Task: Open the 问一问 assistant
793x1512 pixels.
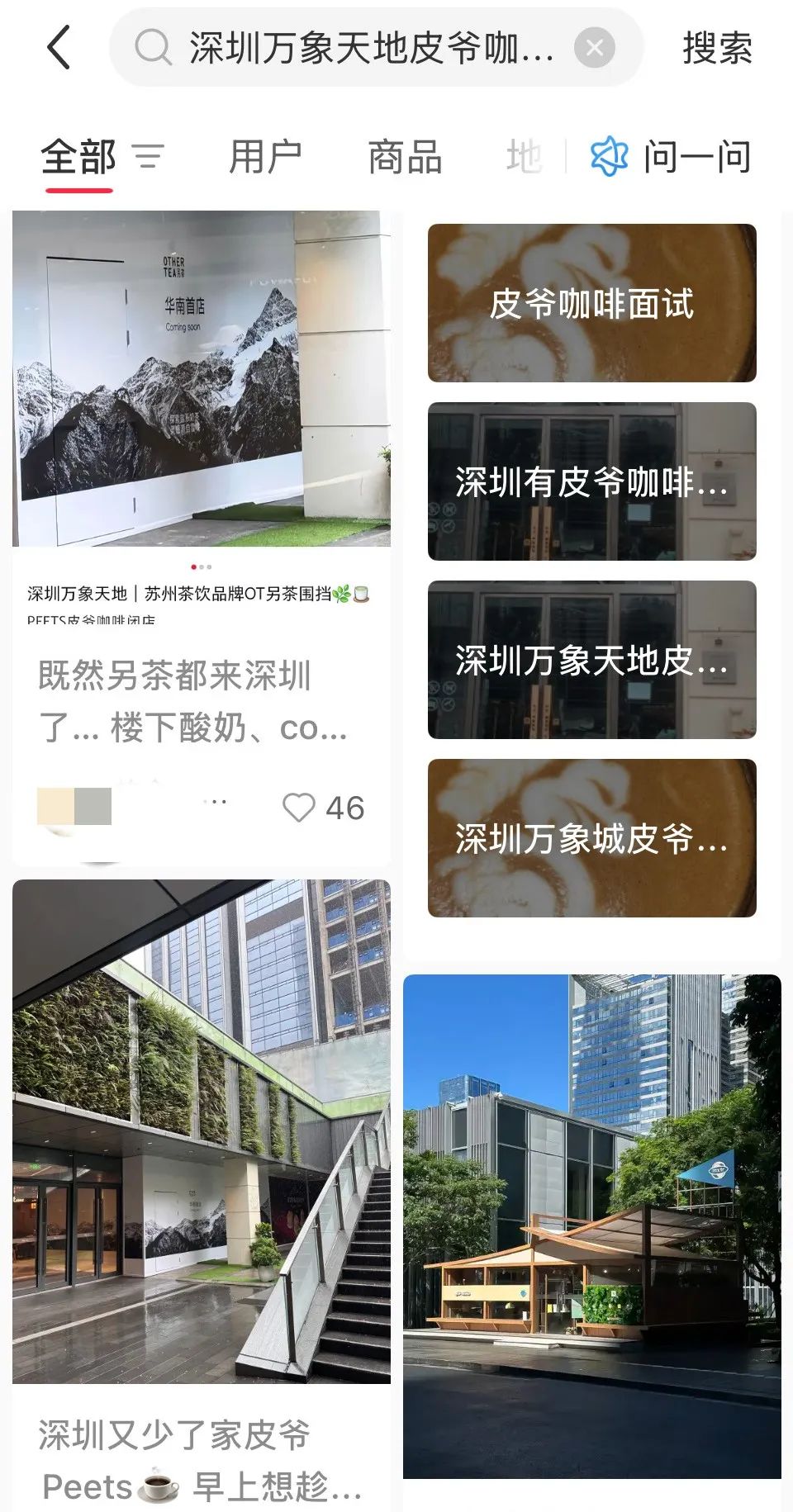Action: 671,157
